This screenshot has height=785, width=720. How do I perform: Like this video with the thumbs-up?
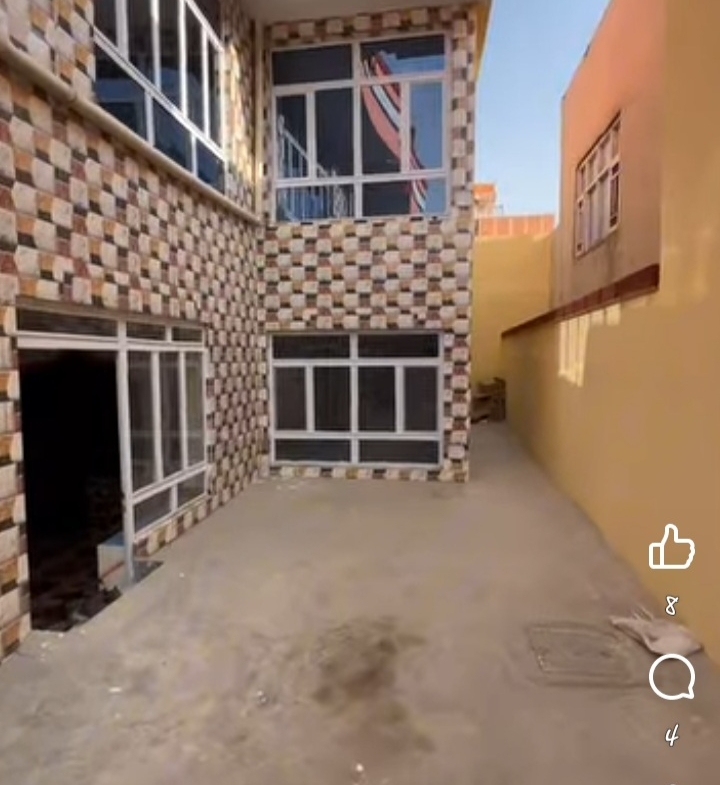671,547
